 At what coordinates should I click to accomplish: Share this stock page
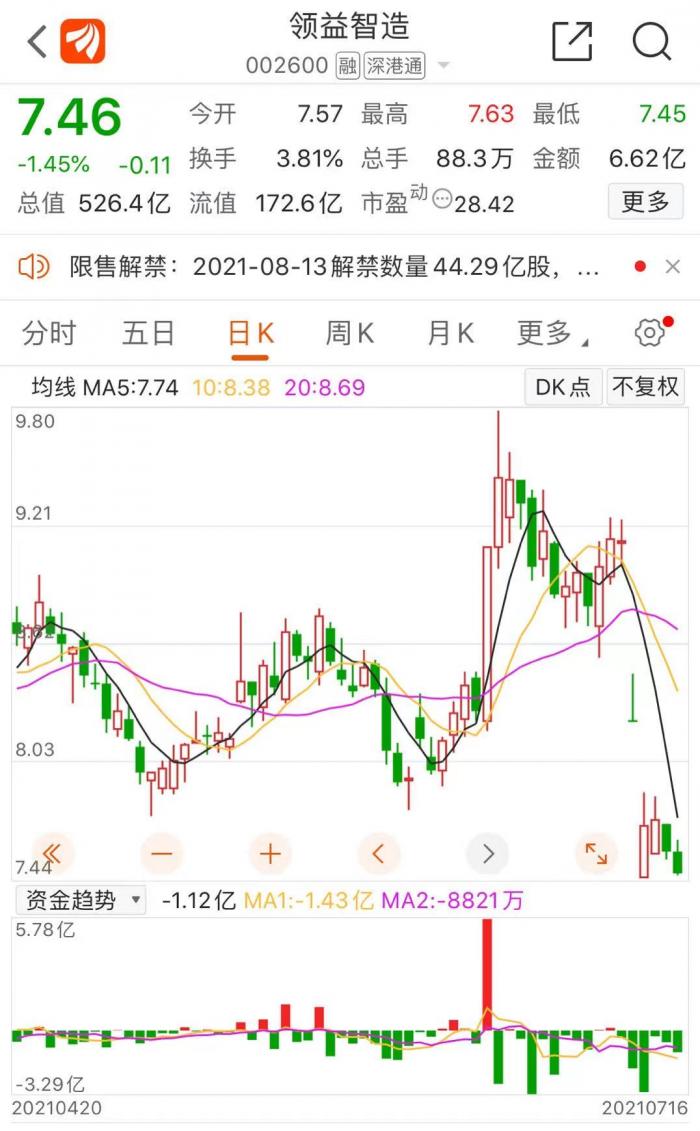[572, 42]
